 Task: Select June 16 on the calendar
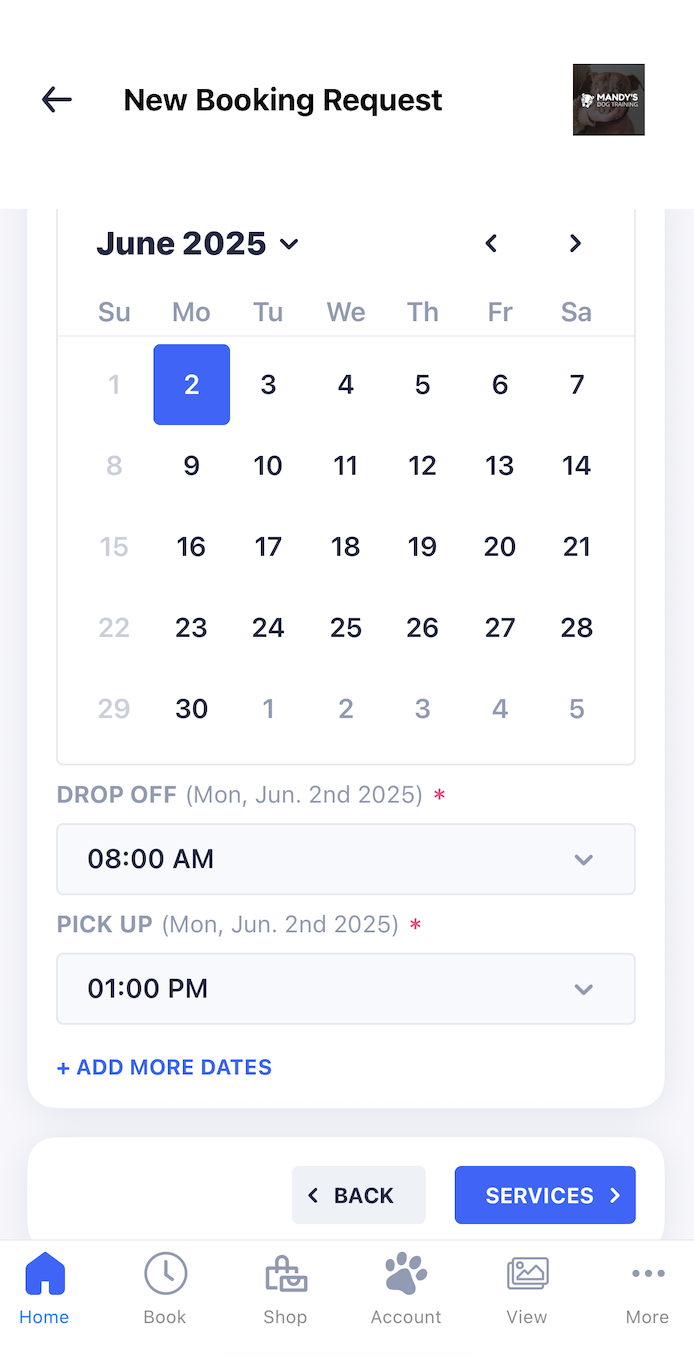coord(191,547)
